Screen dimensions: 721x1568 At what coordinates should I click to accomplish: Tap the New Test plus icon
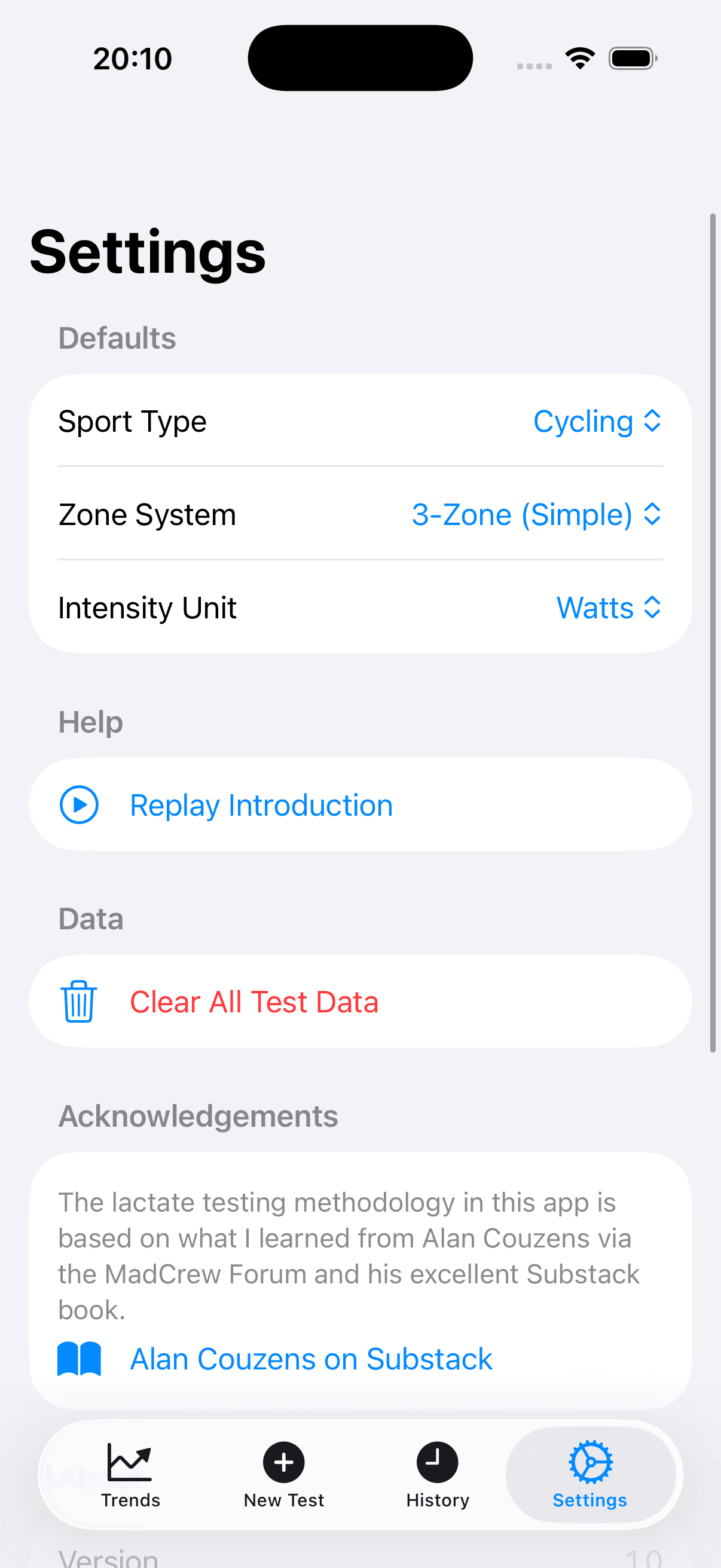[283, 1461]
